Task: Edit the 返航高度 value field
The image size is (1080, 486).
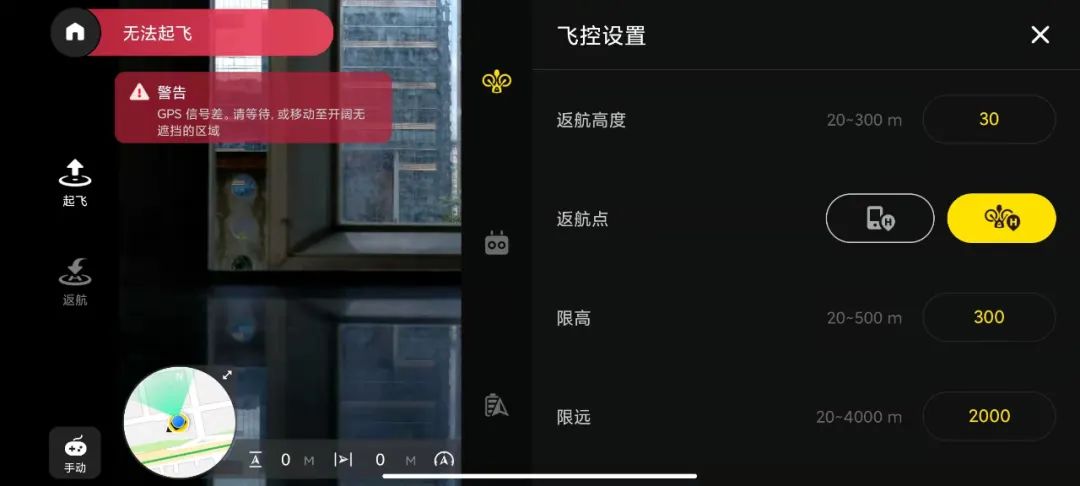Action: (x=988, y=119)
